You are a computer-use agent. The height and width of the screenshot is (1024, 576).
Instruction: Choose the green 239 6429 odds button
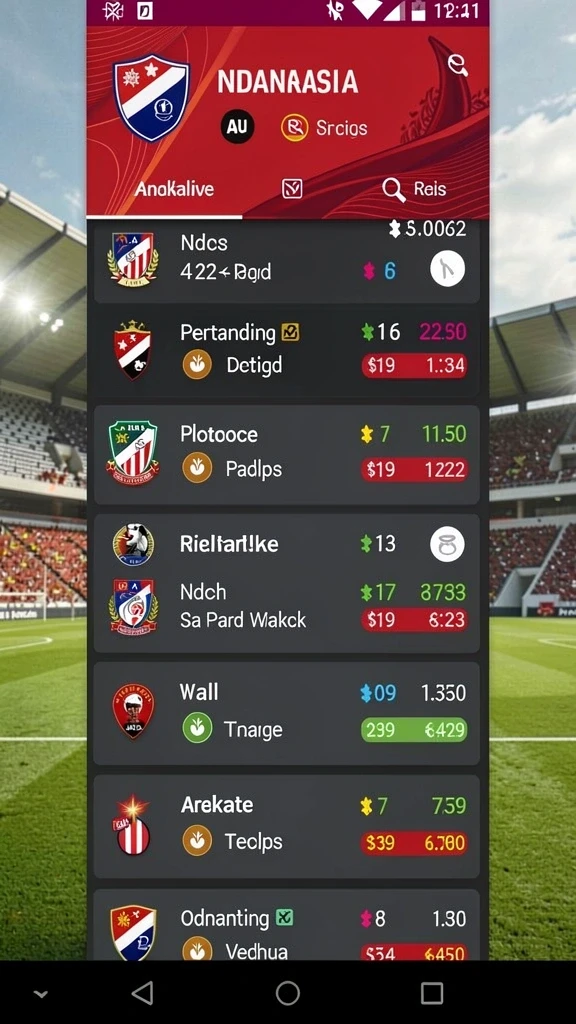point(414,729)
